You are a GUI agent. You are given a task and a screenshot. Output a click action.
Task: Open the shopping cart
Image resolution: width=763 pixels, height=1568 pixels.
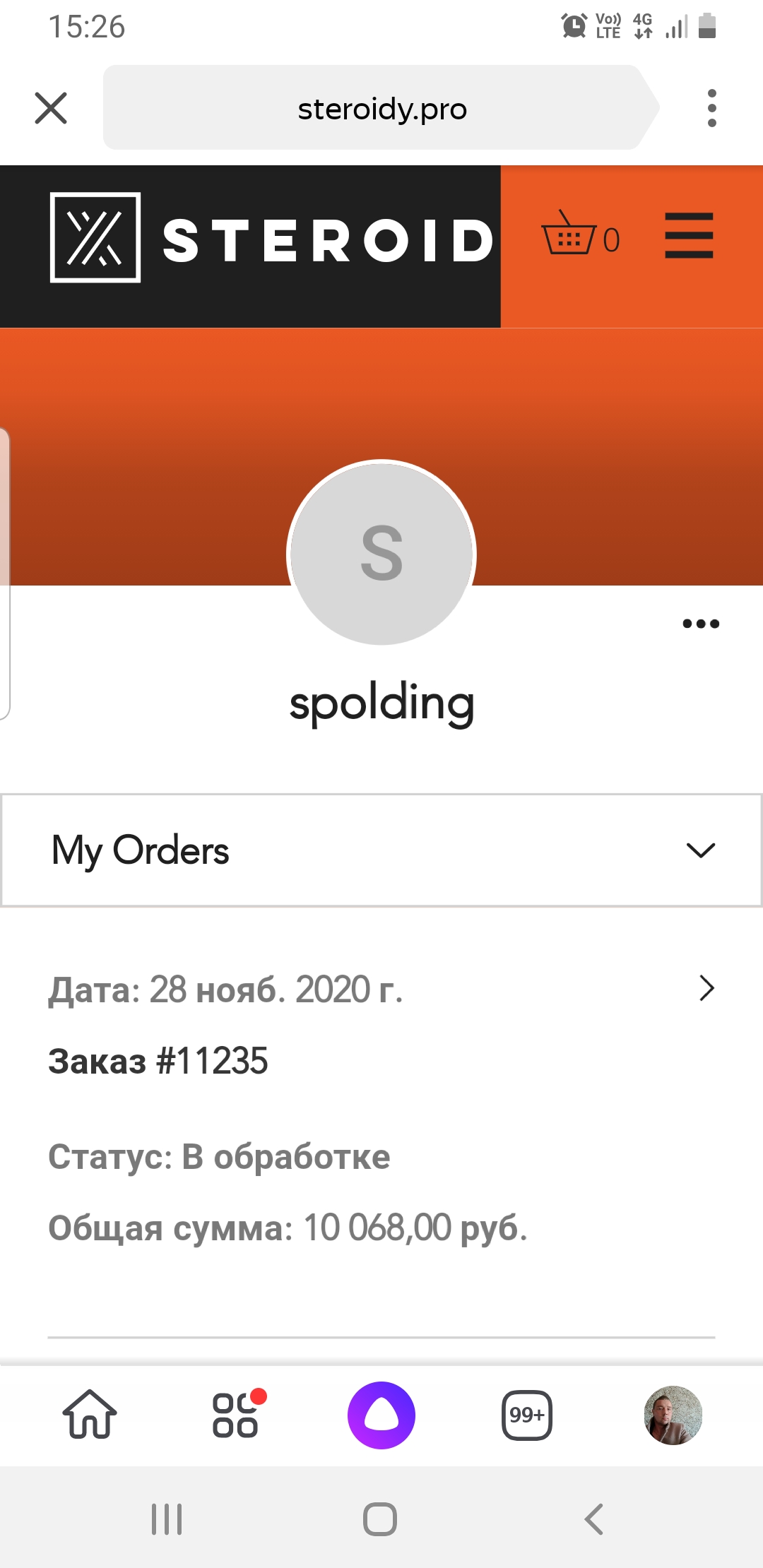pyautogui.click(x=579, y=238)
